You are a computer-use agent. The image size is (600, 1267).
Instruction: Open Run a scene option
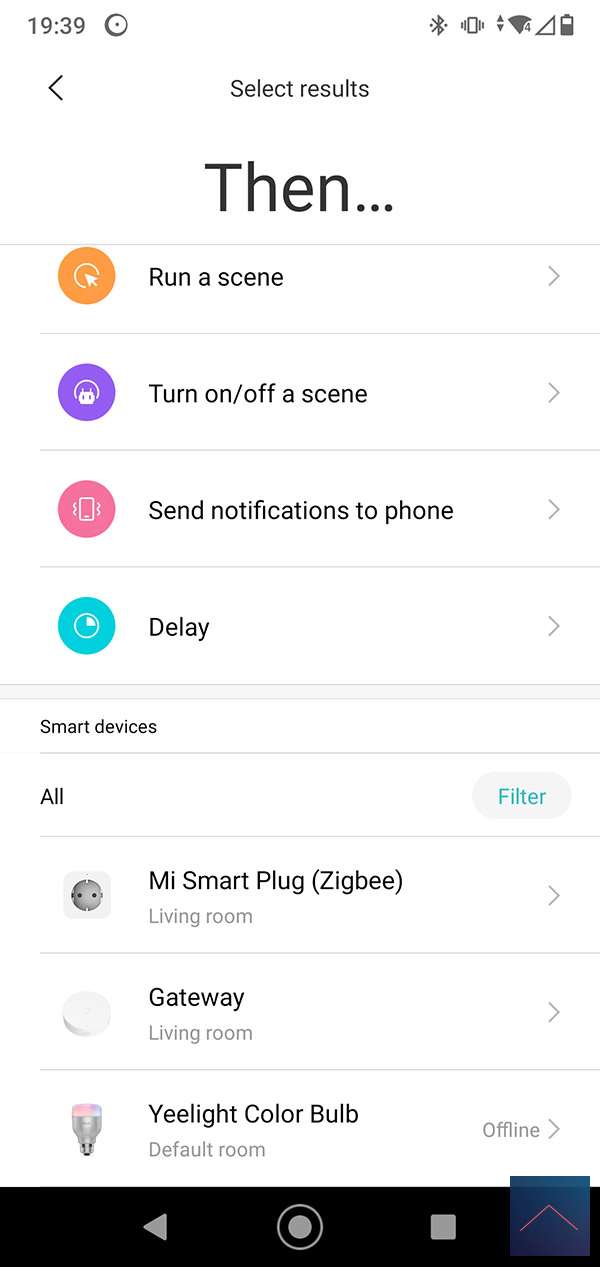click(x=300, y=277)
